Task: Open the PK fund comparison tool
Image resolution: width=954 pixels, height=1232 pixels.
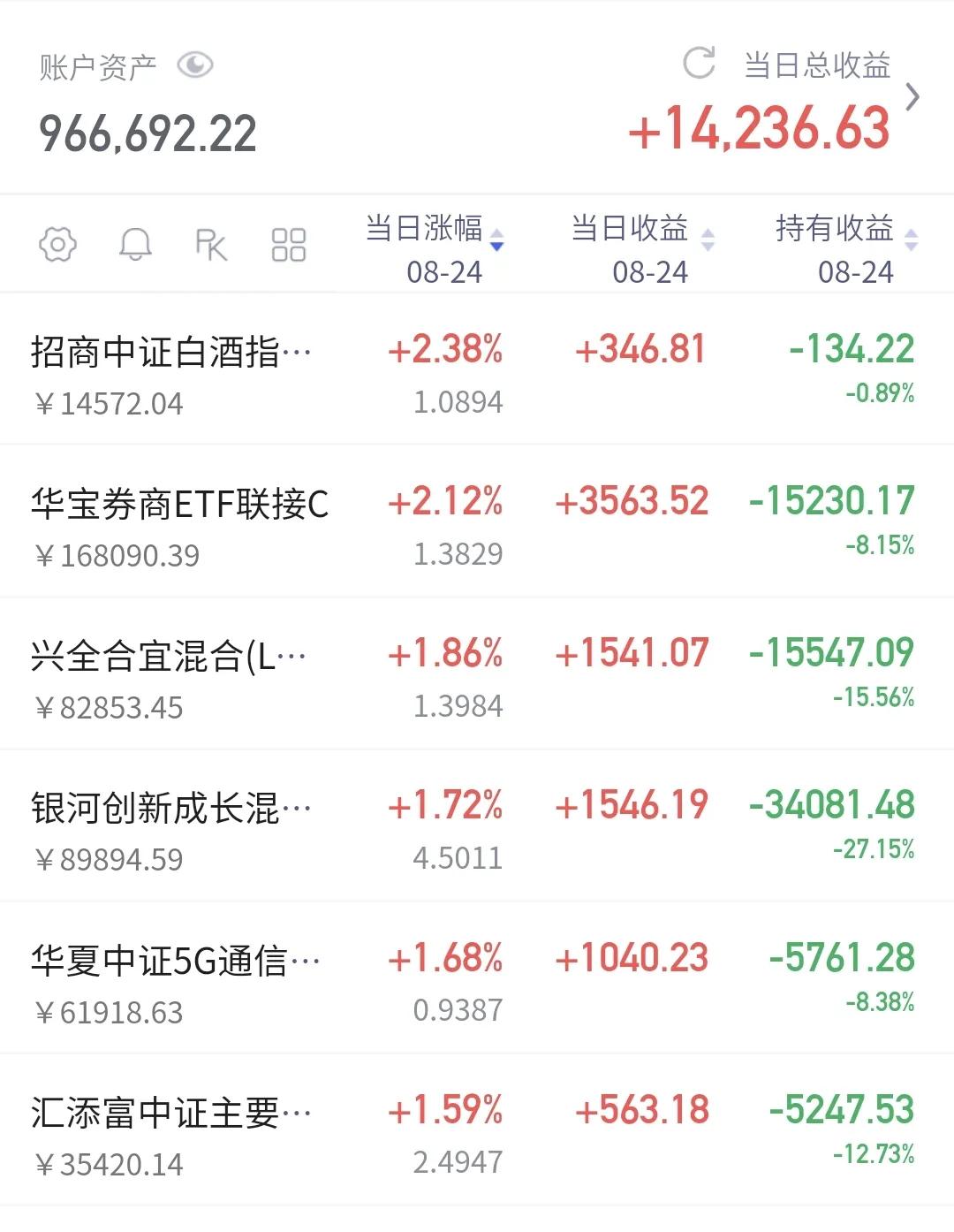Action: click(210, 245)
